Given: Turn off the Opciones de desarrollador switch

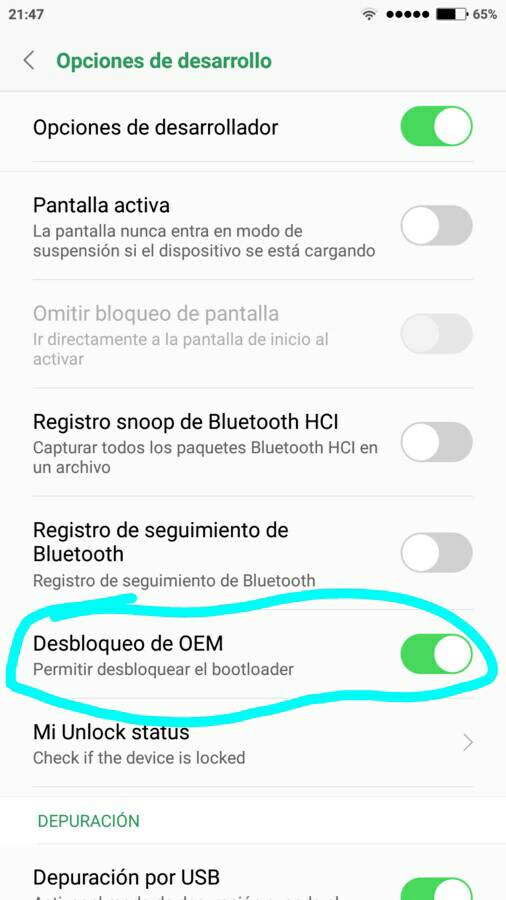Looking at the screenshot, I should (436, 126).
